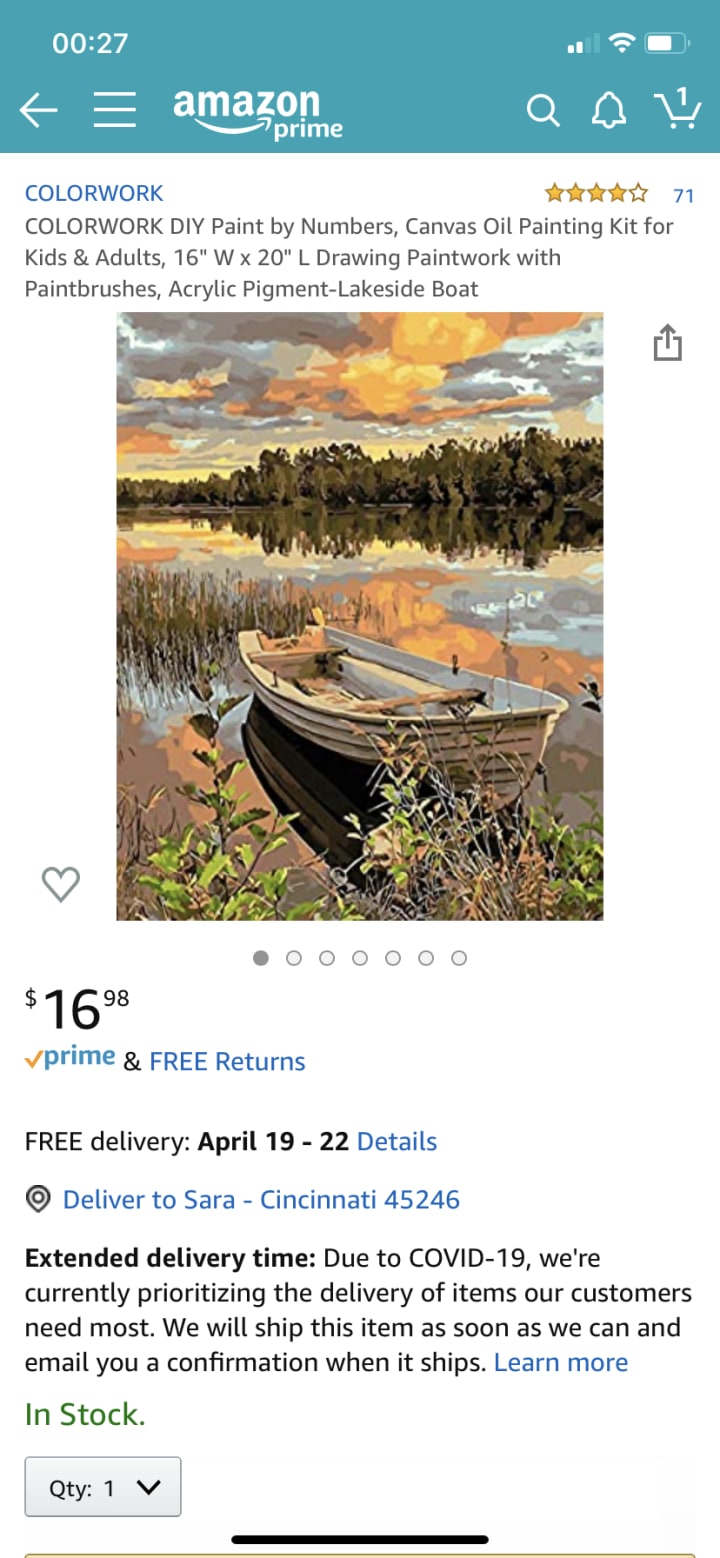Open the notifications bell
720x1558 pixels.
[608, 111]
